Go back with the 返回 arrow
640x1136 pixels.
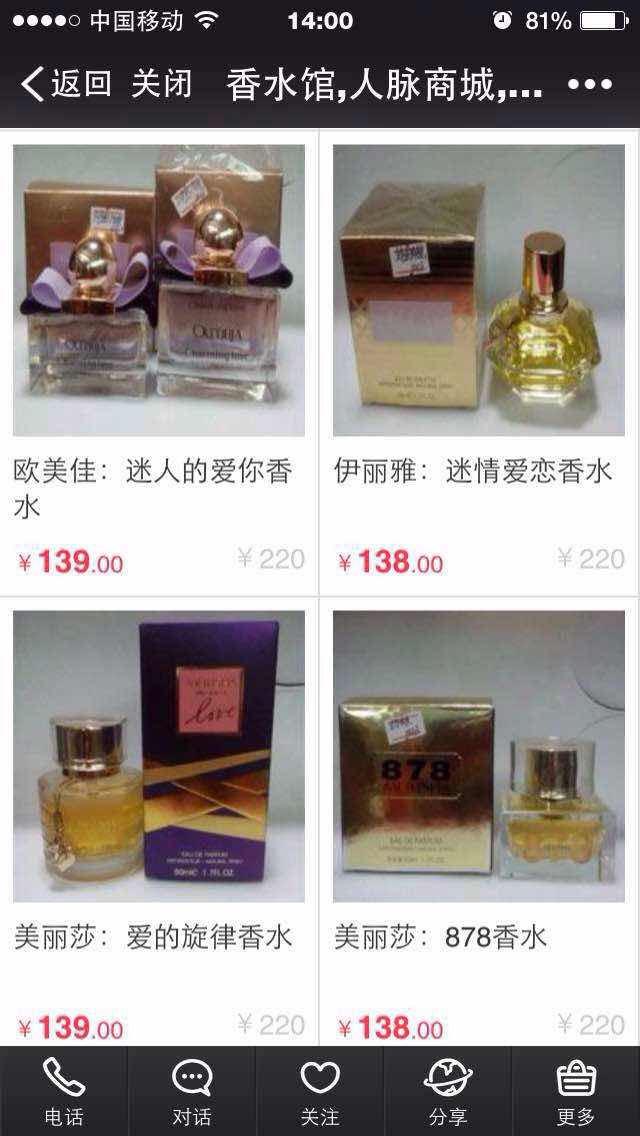pyautogui.click(x=65, y=85)
